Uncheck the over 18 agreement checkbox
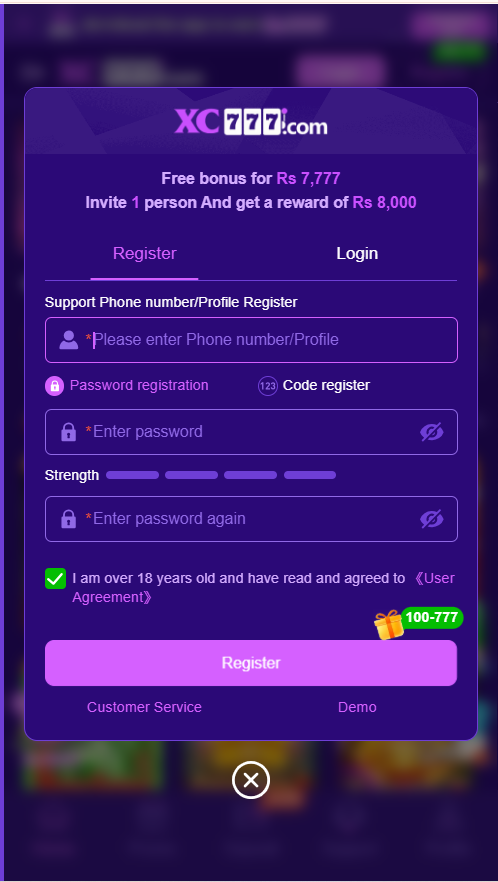Viewport: 498px width, 882px height. click(x=55, y=579)
